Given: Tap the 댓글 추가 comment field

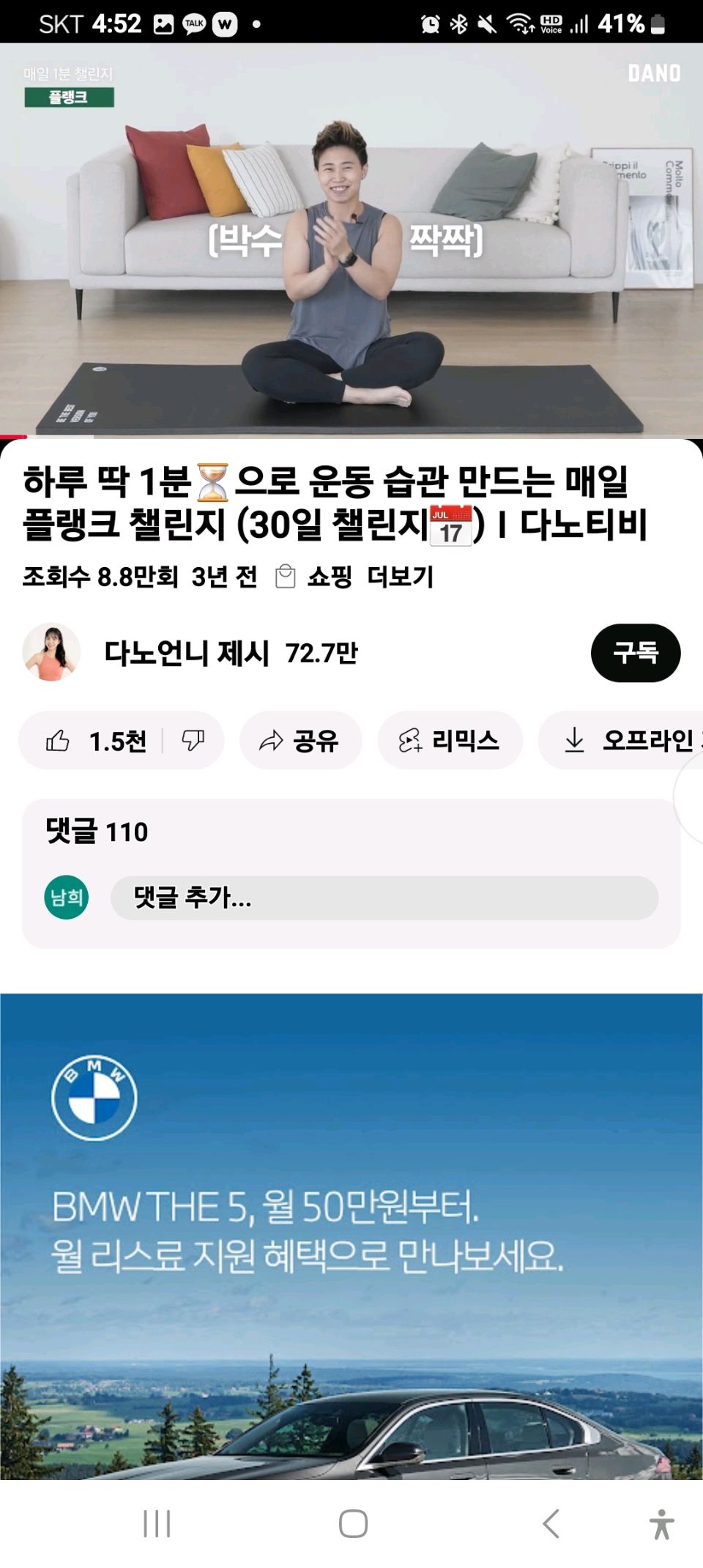Looking at the screenshot, I should tap(384, 898).
